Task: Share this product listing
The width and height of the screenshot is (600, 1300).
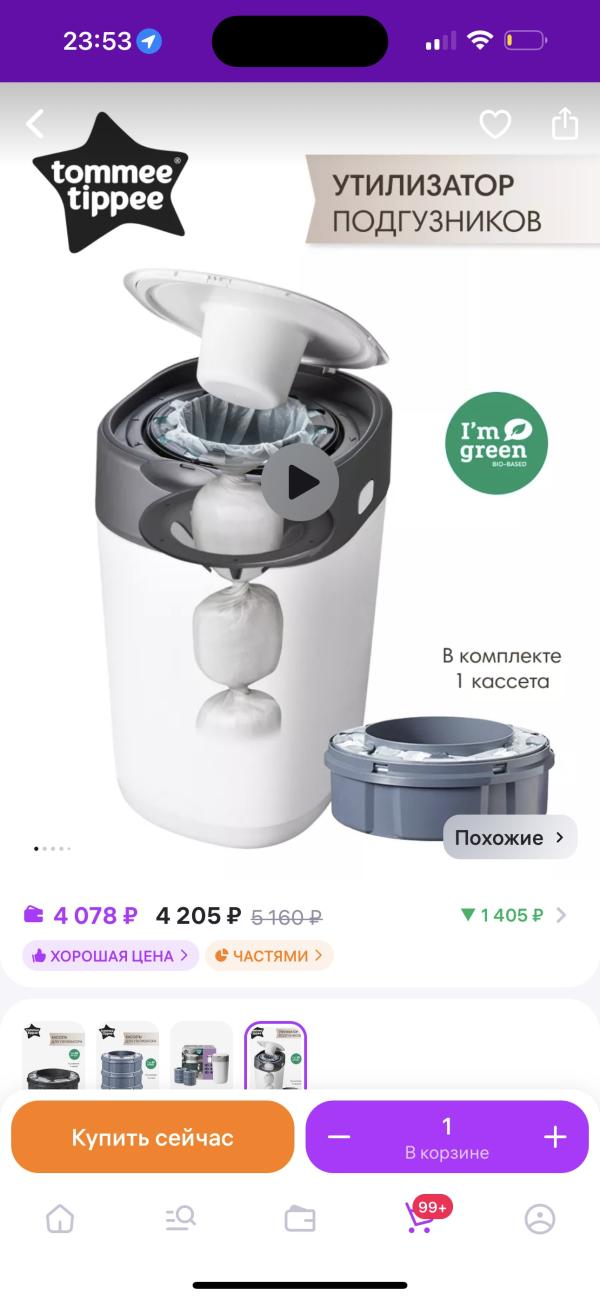Action: (565, 124)
